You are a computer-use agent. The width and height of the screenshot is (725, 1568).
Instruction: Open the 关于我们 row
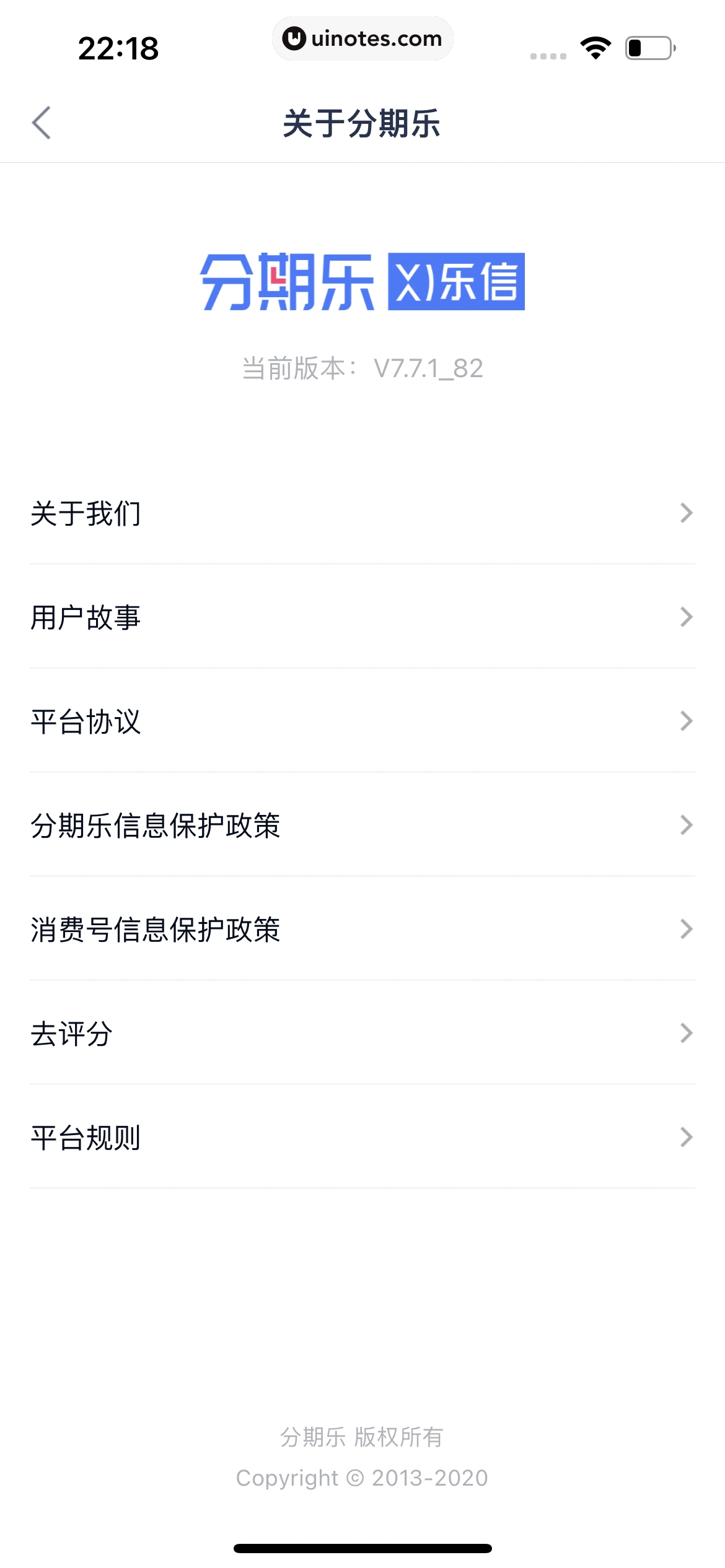pyautogui.click(x=362, y=513)
